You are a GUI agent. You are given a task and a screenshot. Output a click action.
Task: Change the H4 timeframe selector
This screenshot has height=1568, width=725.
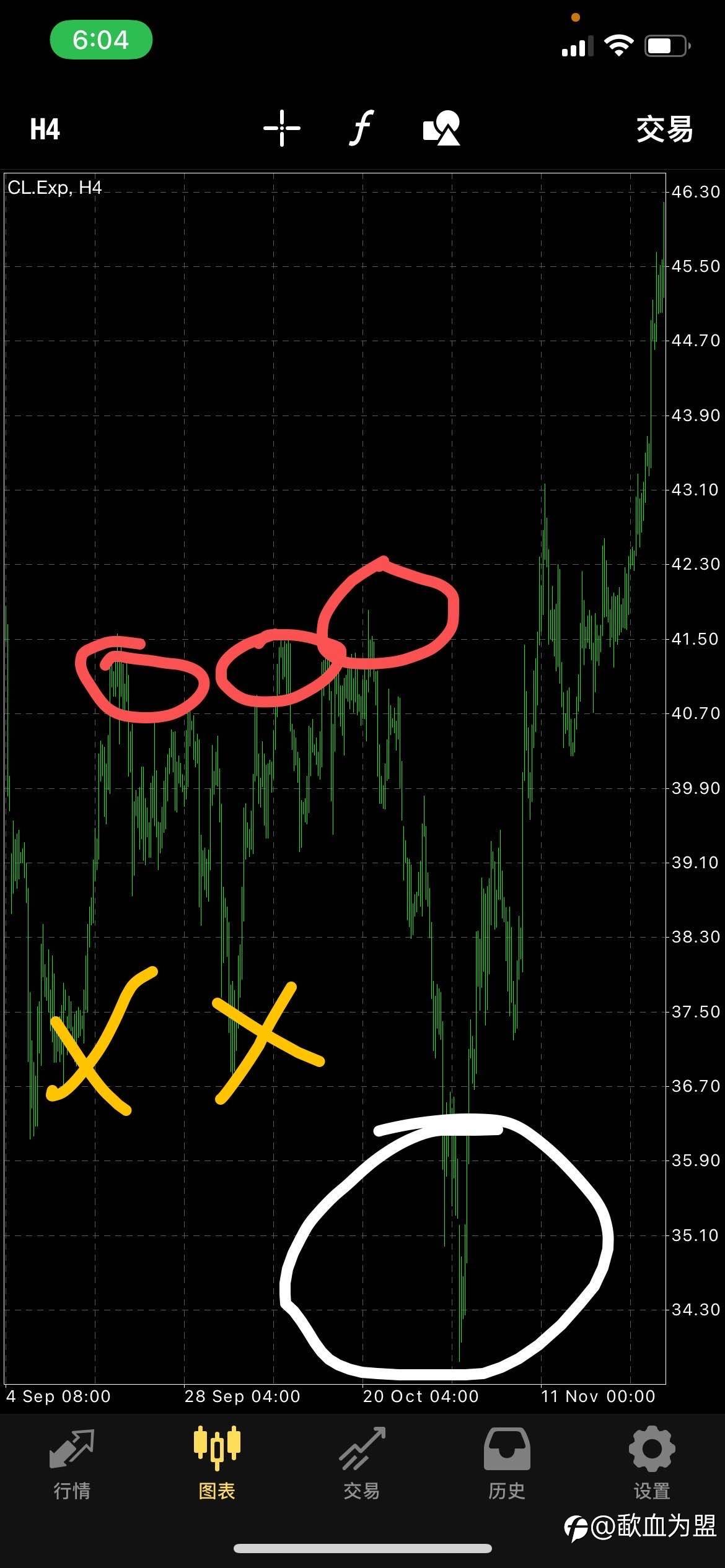point(45,129)
